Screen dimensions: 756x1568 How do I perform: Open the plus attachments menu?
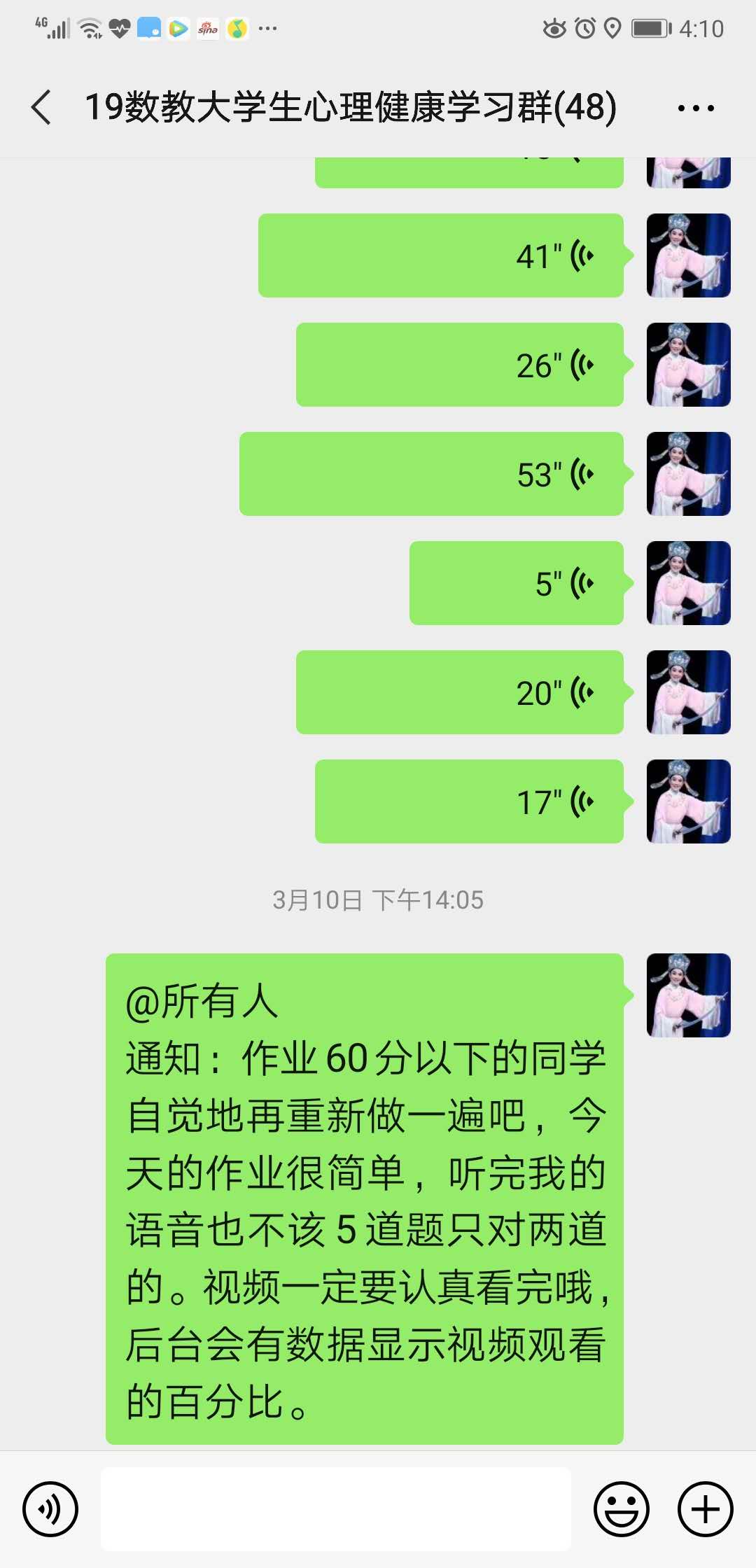tap(706, 1509)
